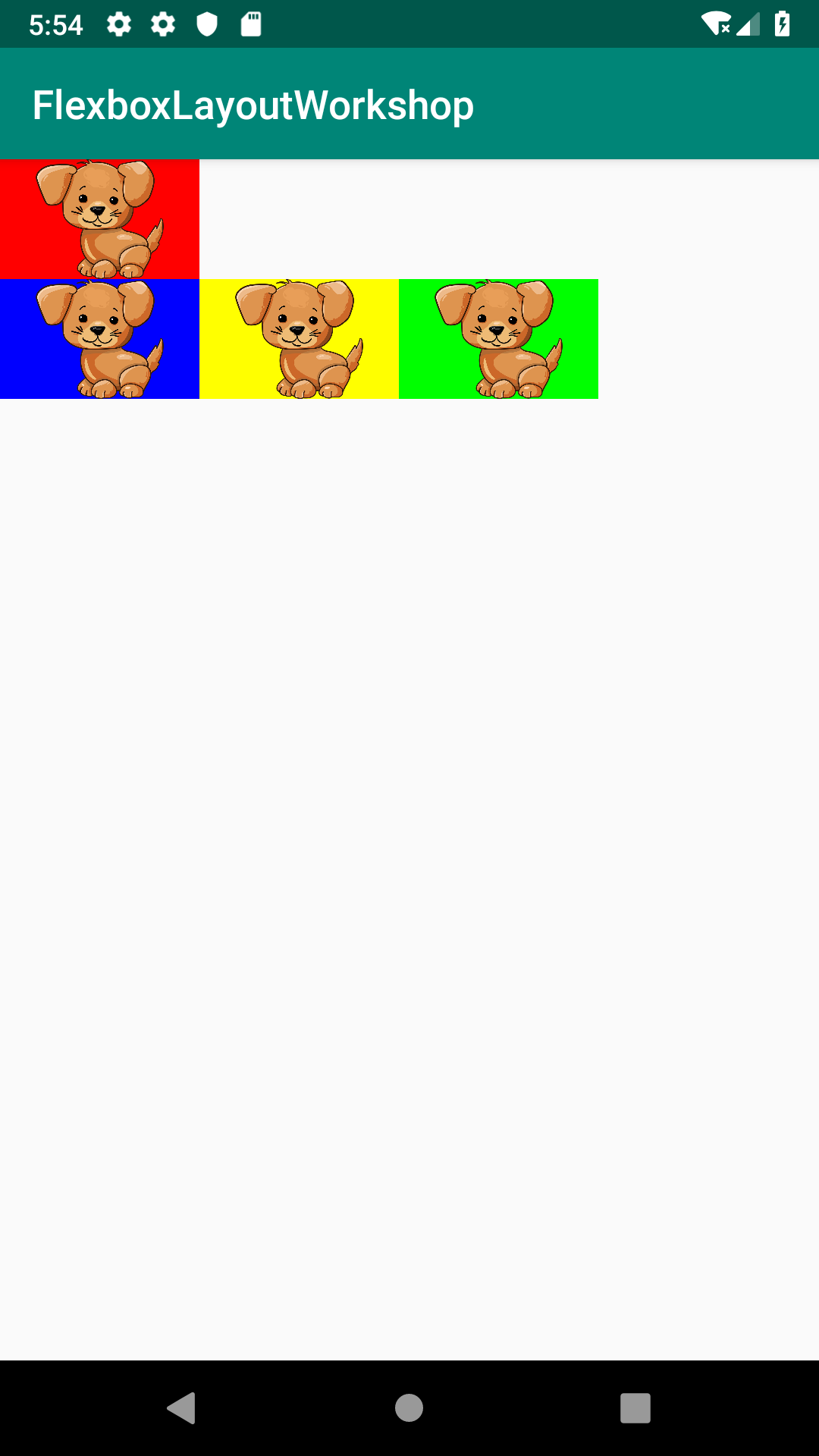Viewport: 819px width, 1456px height.
Task: Open the puppy on the yellow tile
Action: [x=299, y=338]
